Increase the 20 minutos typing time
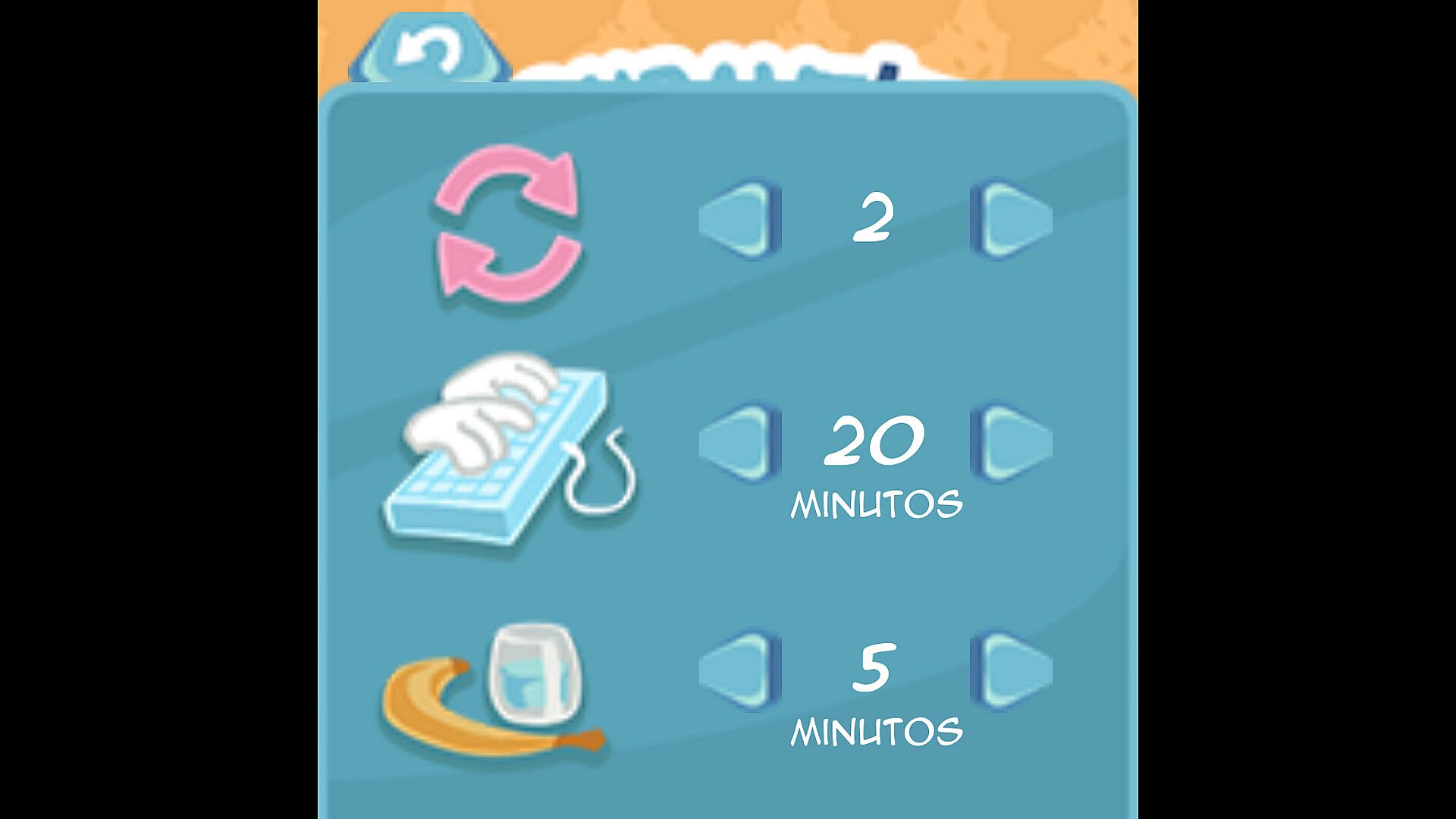Screen dimensions: 1456x819 [x=1011, y=442]
